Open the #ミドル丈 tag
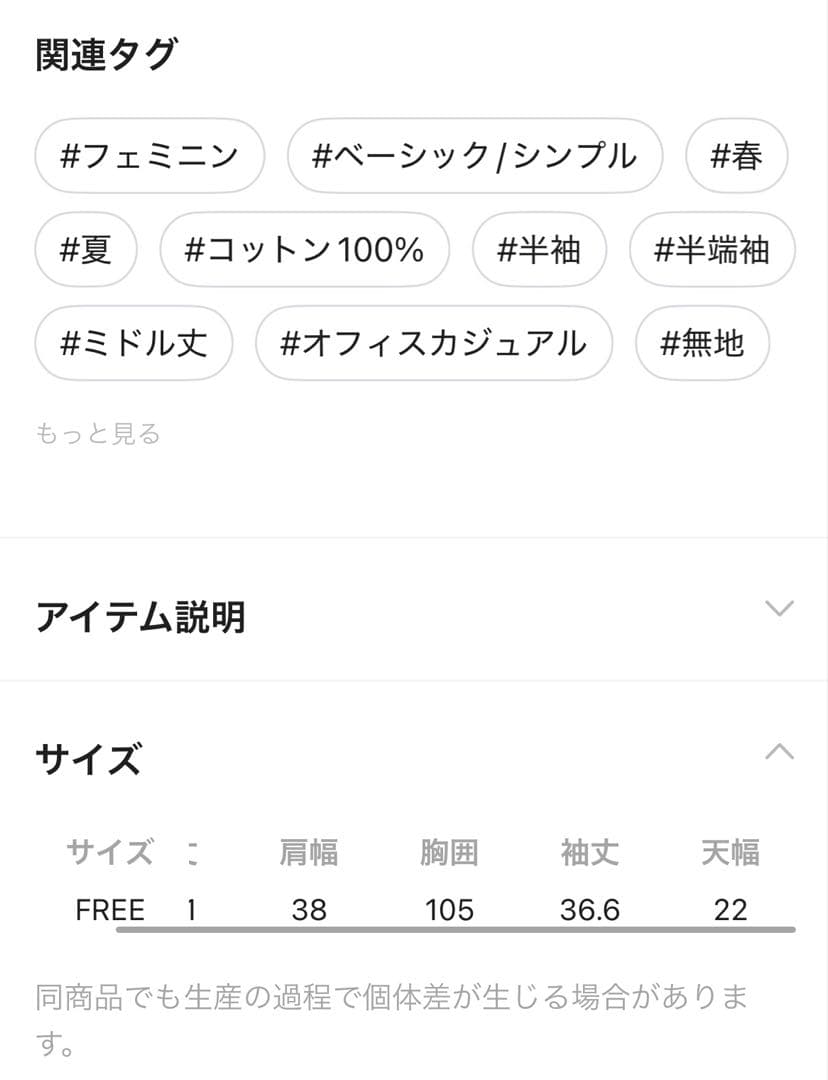 (x=133, y=343)
